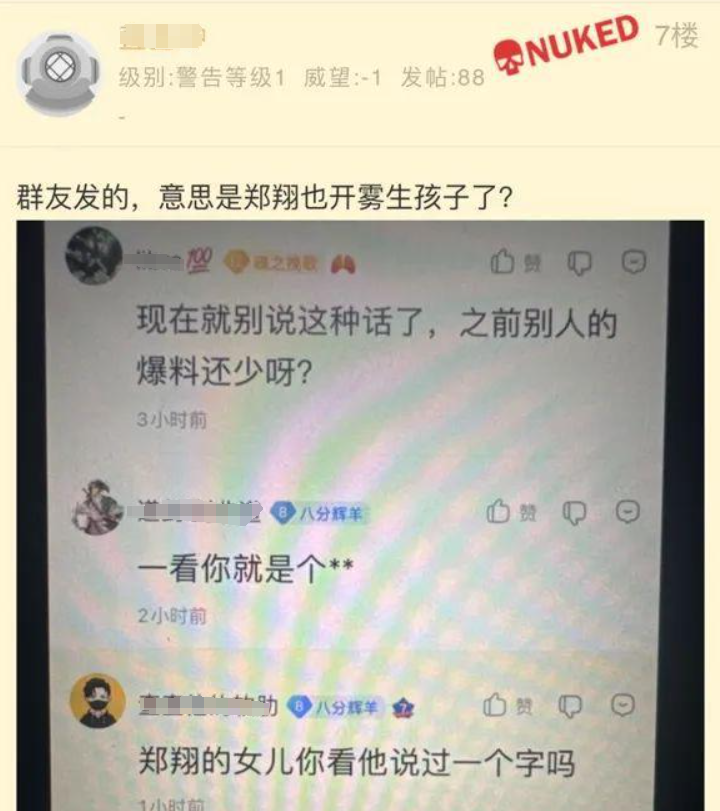Open the attached photo in the post
Image resolution: width=720 pixels, height=811 pixels.
point(360,515)
